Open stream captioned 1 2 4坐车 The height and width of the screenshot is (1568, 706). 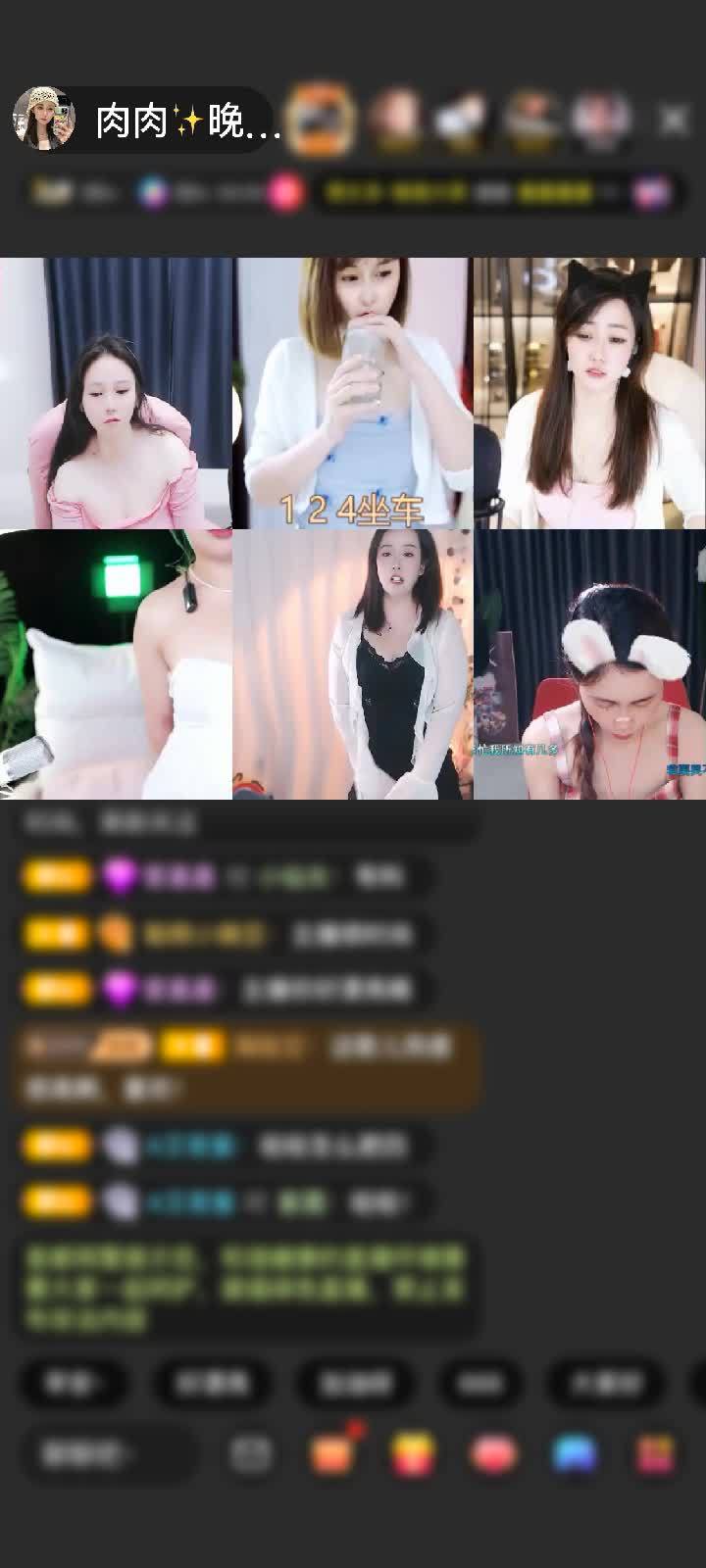click(x=352, y=394)
